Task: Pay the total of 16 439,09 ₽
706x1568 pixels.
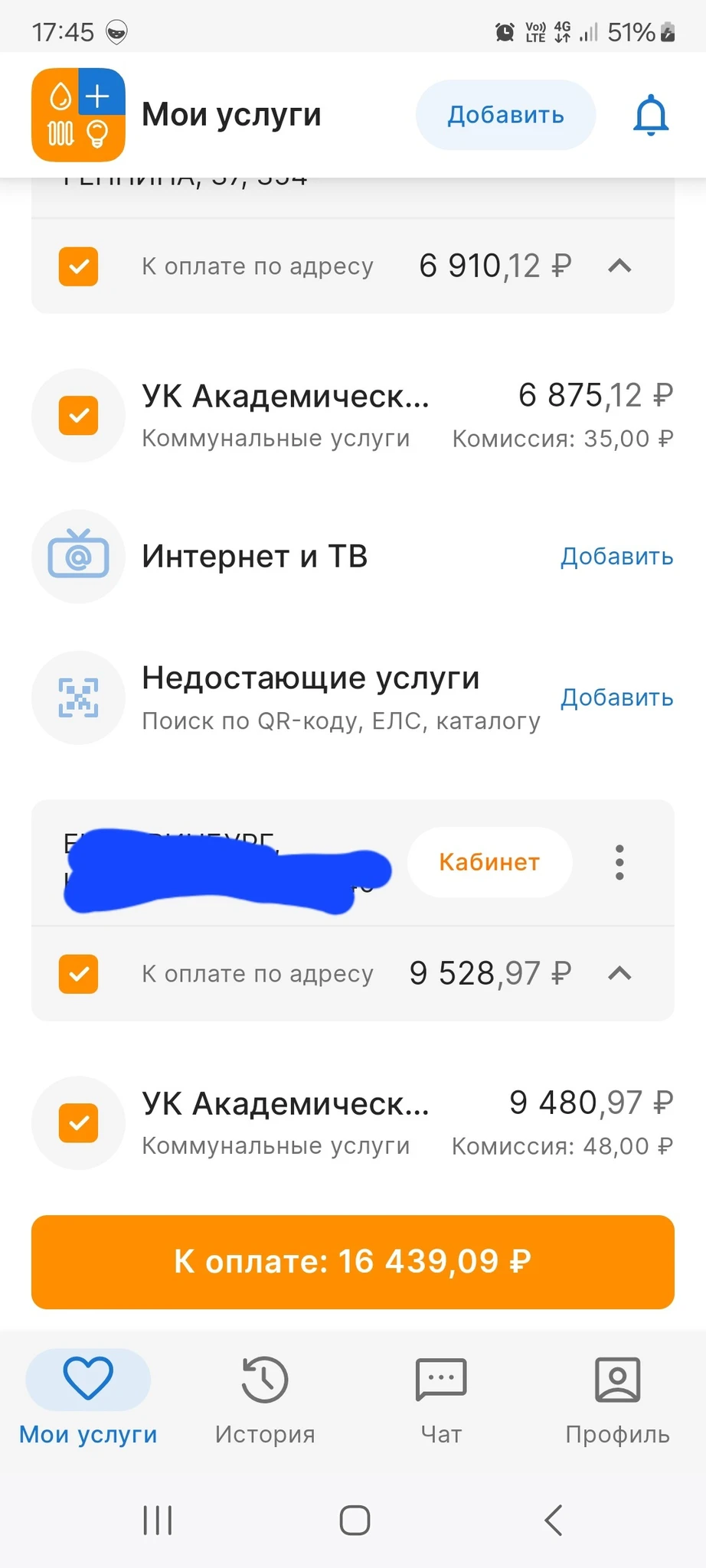Action: pyautogui.click(x=352, y=1262)
